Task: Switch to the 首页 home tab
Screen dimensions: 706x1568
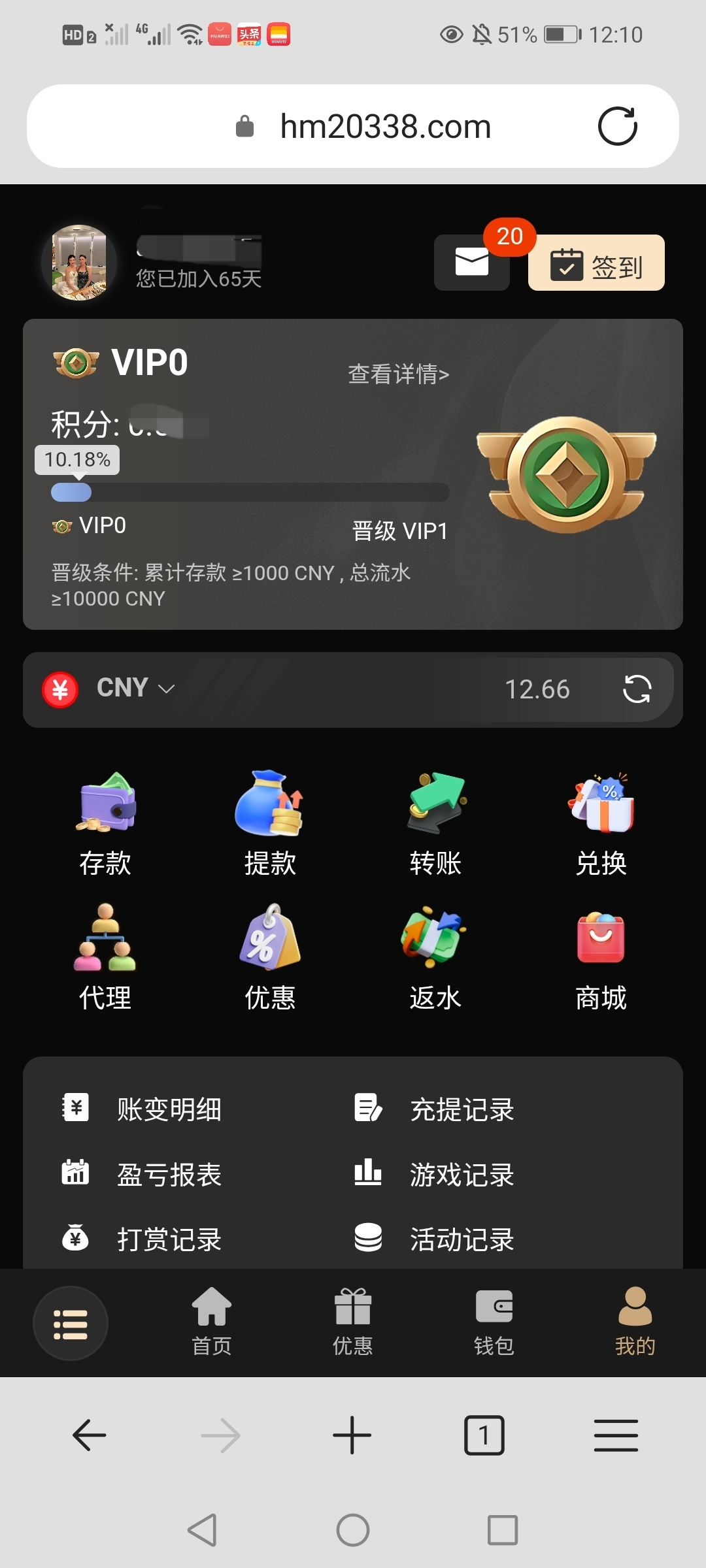Action: pyautogui.click(x=212, y=1322)
